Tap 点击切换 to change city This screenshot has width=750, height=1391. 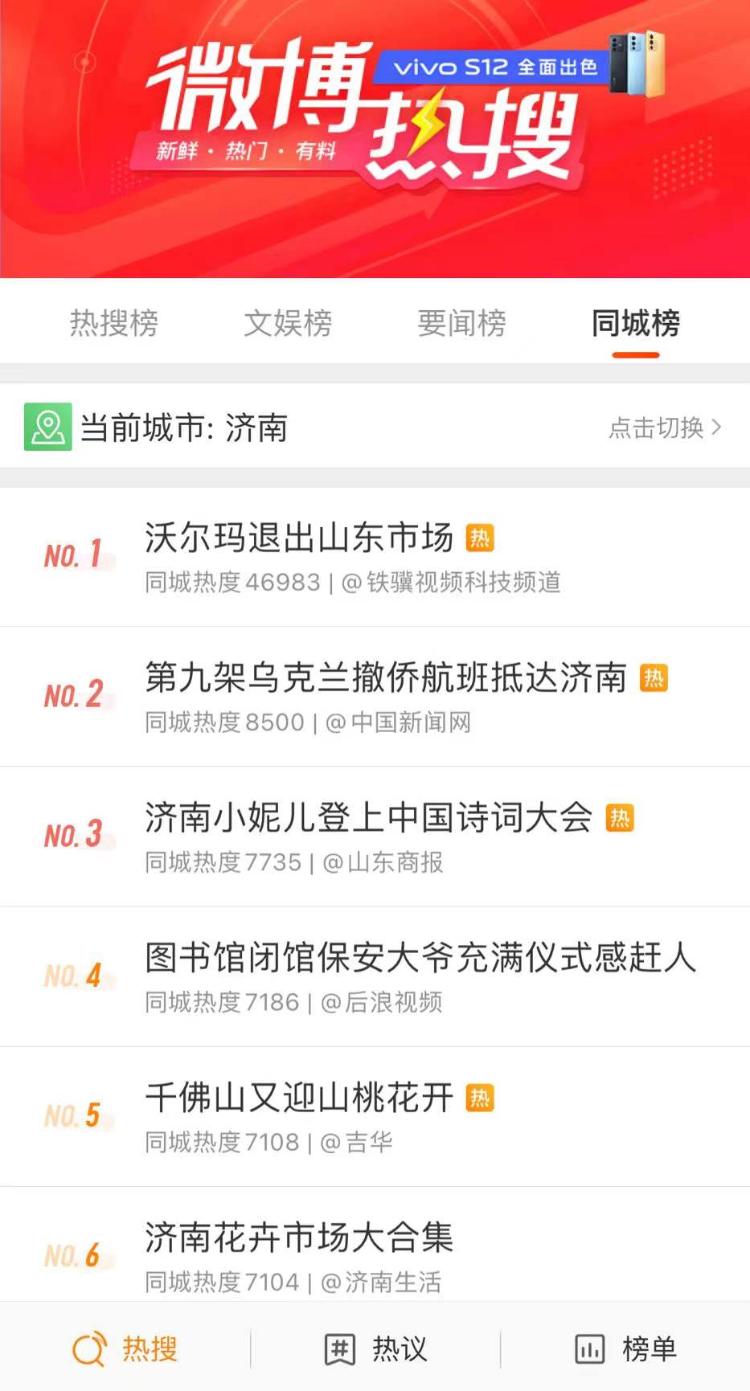click(x=664, y=428)
